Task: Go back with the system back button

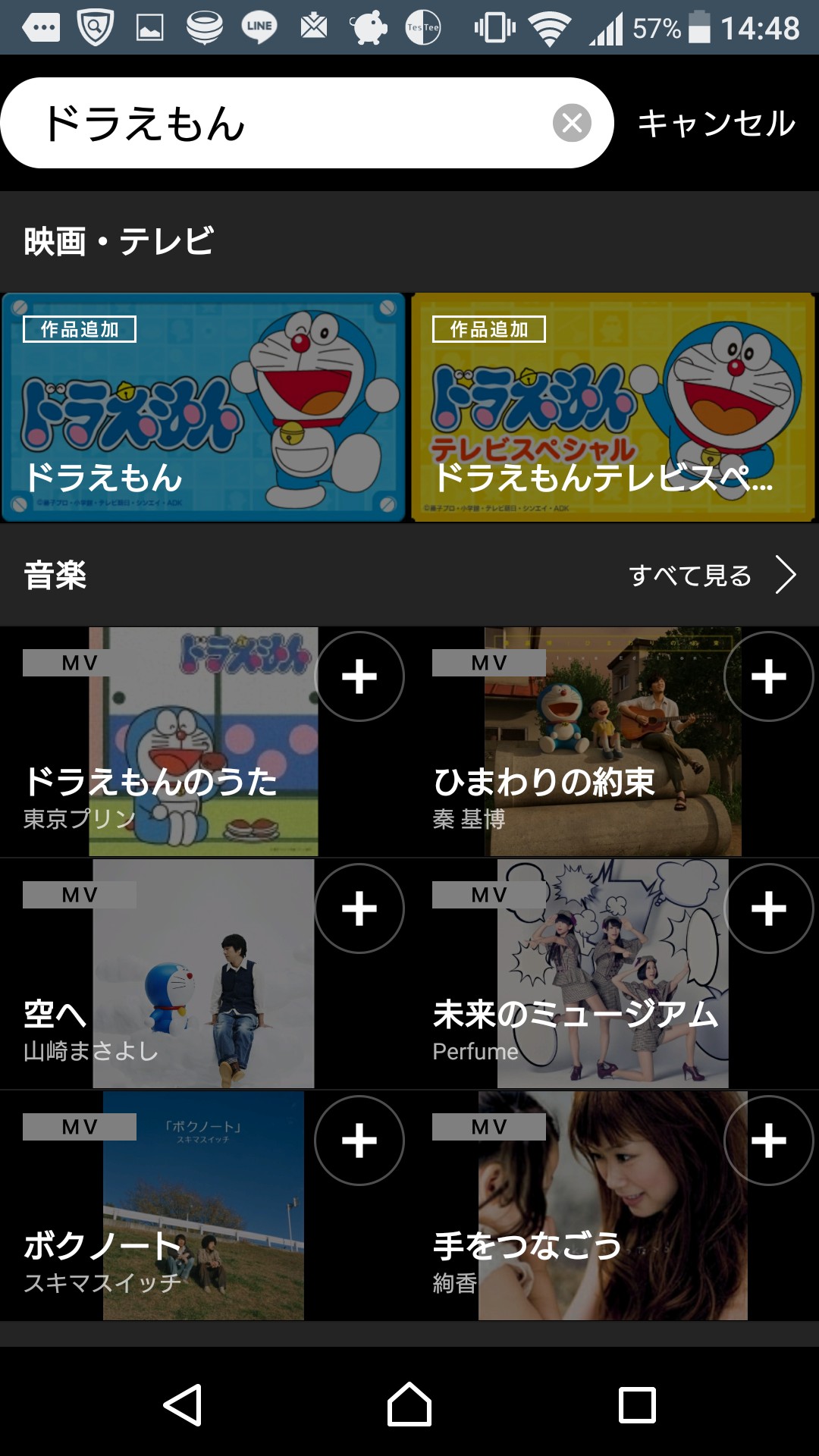Action: (x=183, y=1405)
